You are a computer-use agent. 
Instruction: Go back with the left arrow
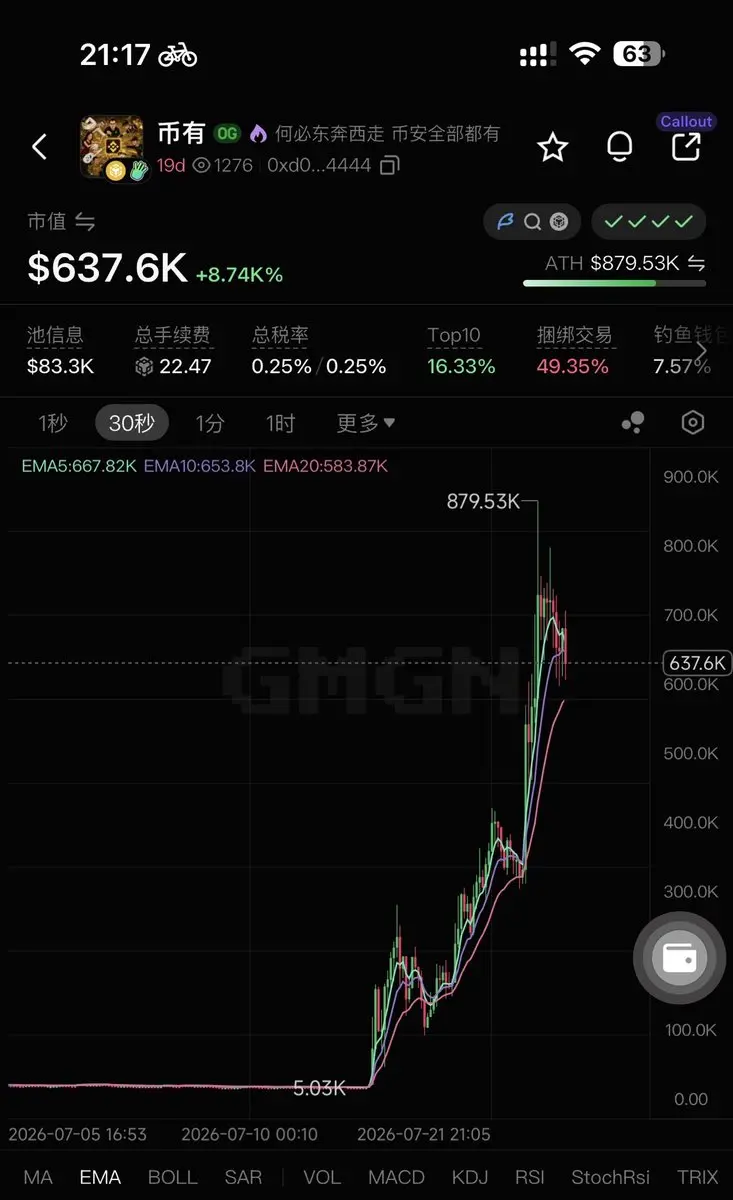point(39,147)
